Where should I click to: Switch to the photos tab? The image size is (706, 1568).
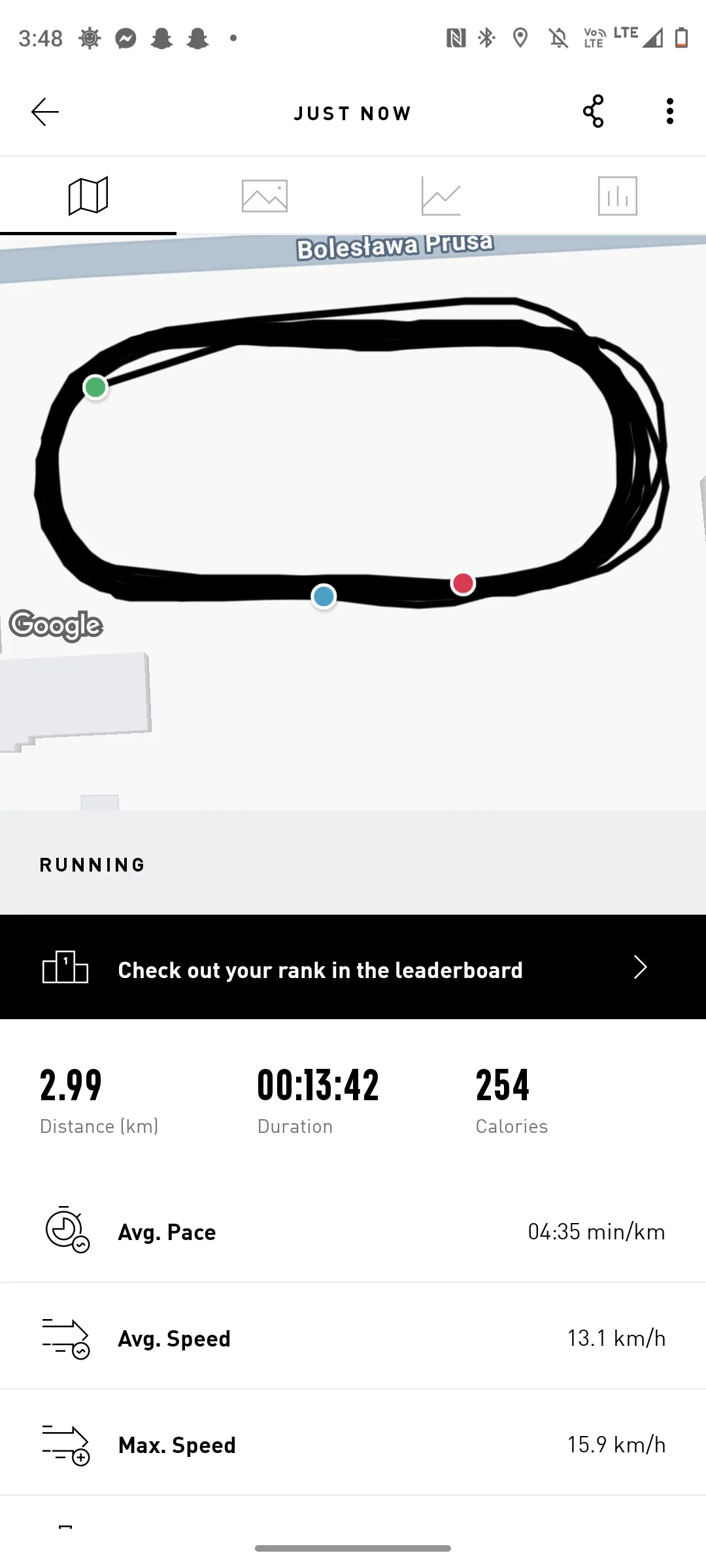[265, 195]
